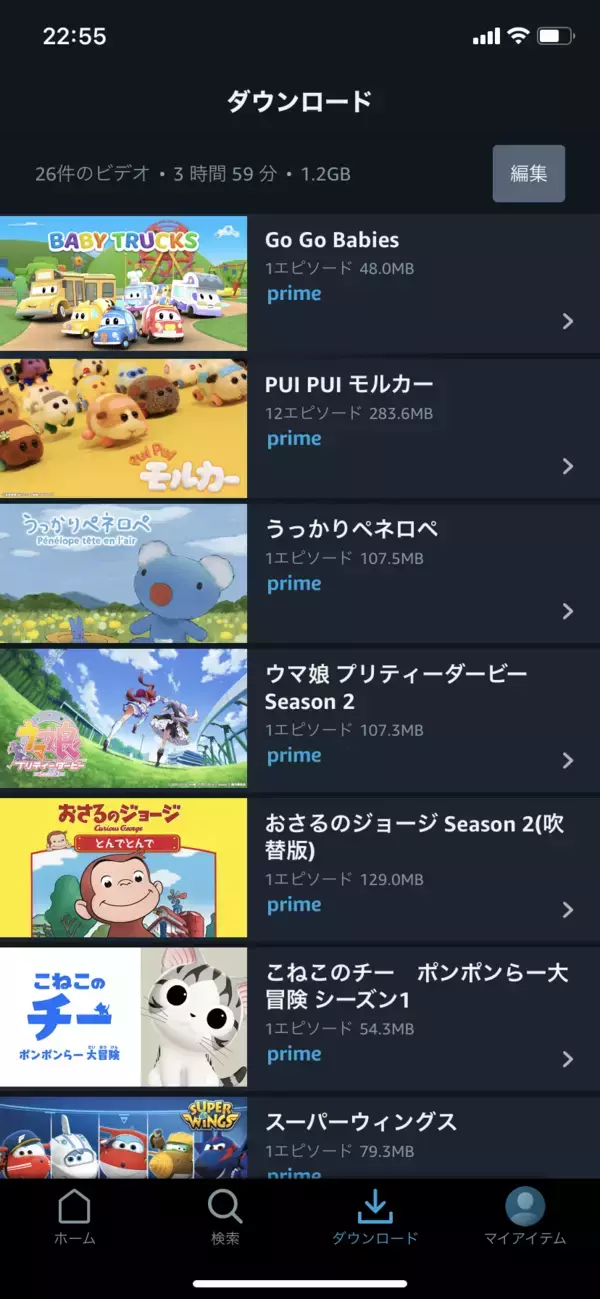Select the ダウンロード tab
Screen dimensions: 600x1299
click(x=375, y=1218)
